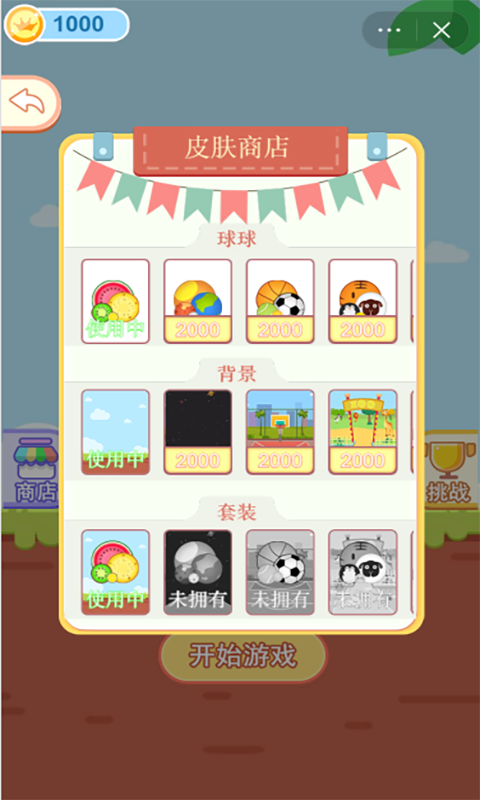Buy the starry space background for 2000

198,432
